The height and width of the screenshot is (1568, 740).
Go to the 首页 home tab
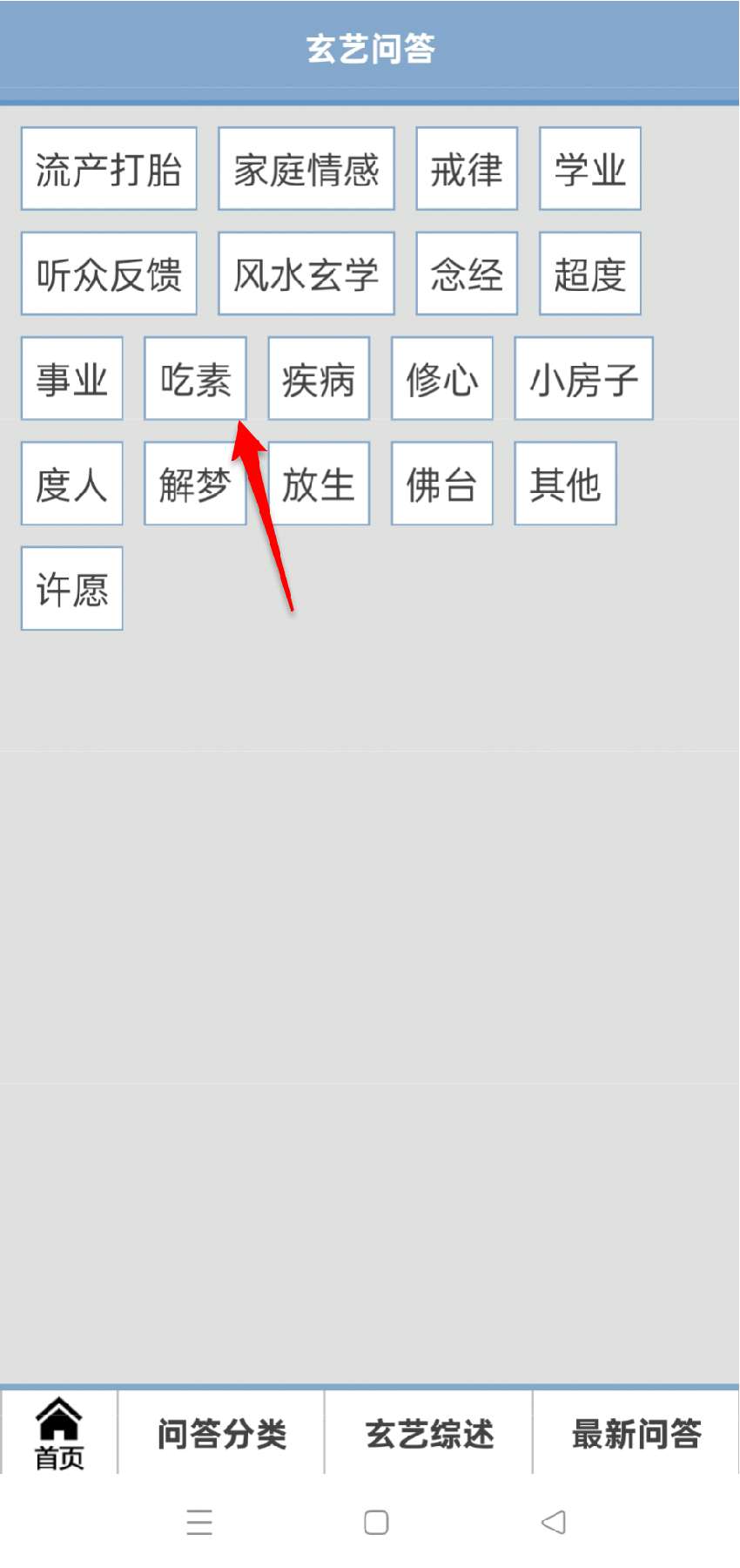[59, 1432]
